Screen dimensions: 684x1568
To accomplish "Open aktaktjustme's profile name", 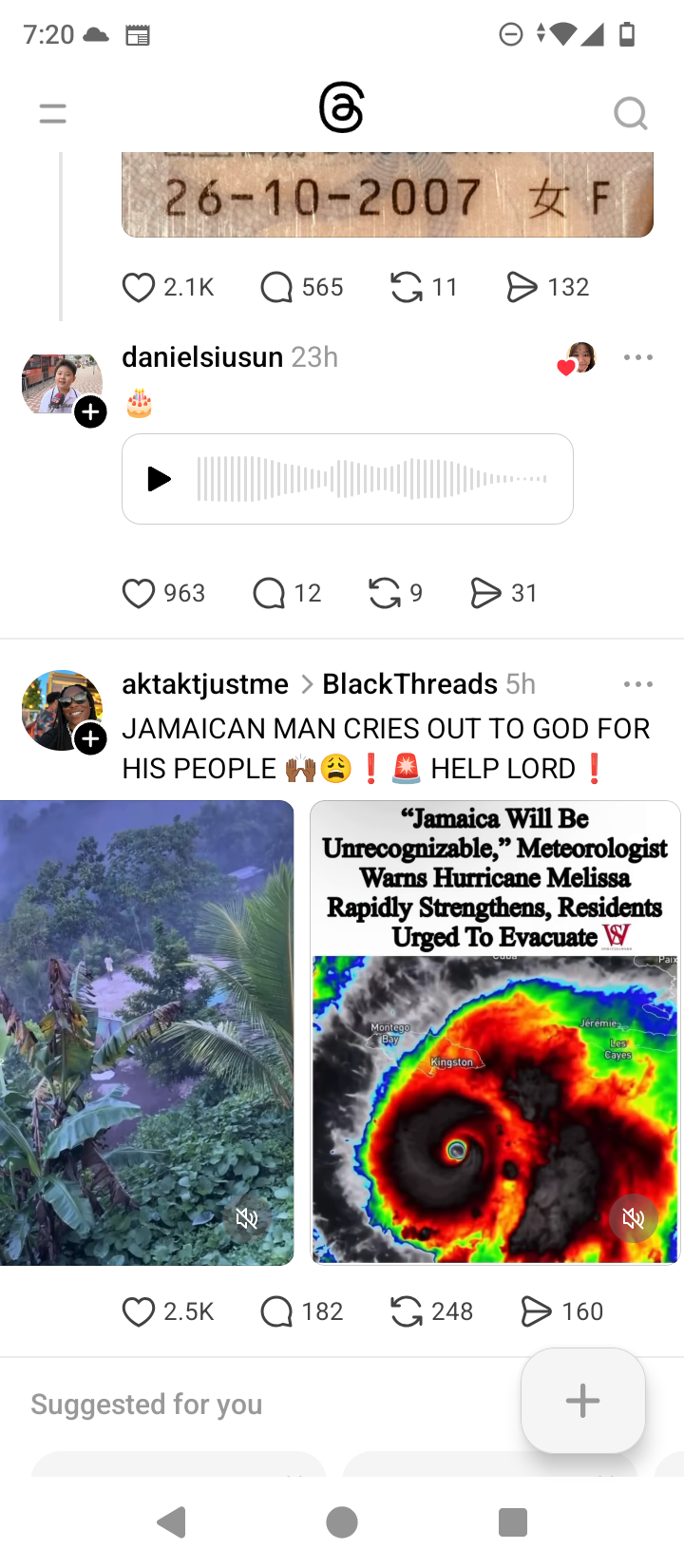I will (x=205, y=684).
